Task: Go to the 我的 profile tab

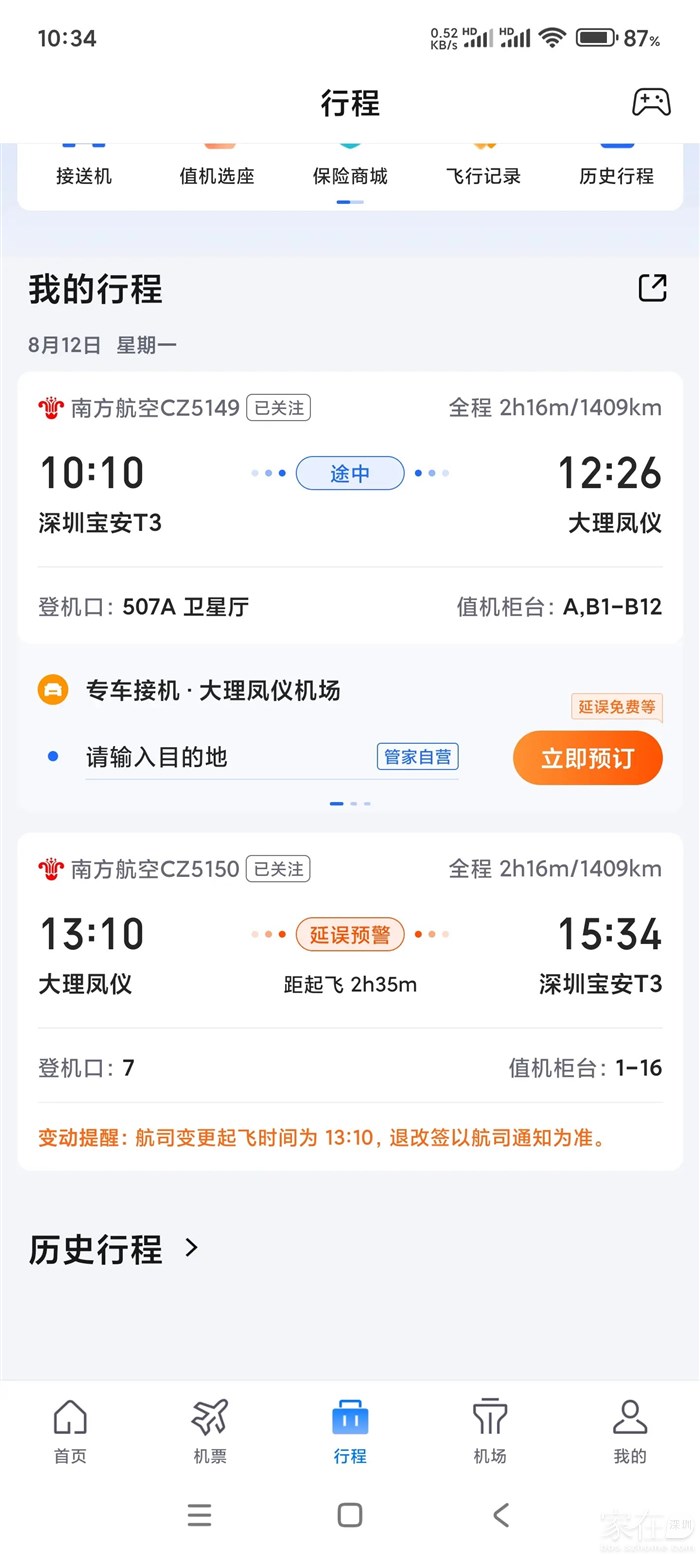Action: (x=630, y=1430)
